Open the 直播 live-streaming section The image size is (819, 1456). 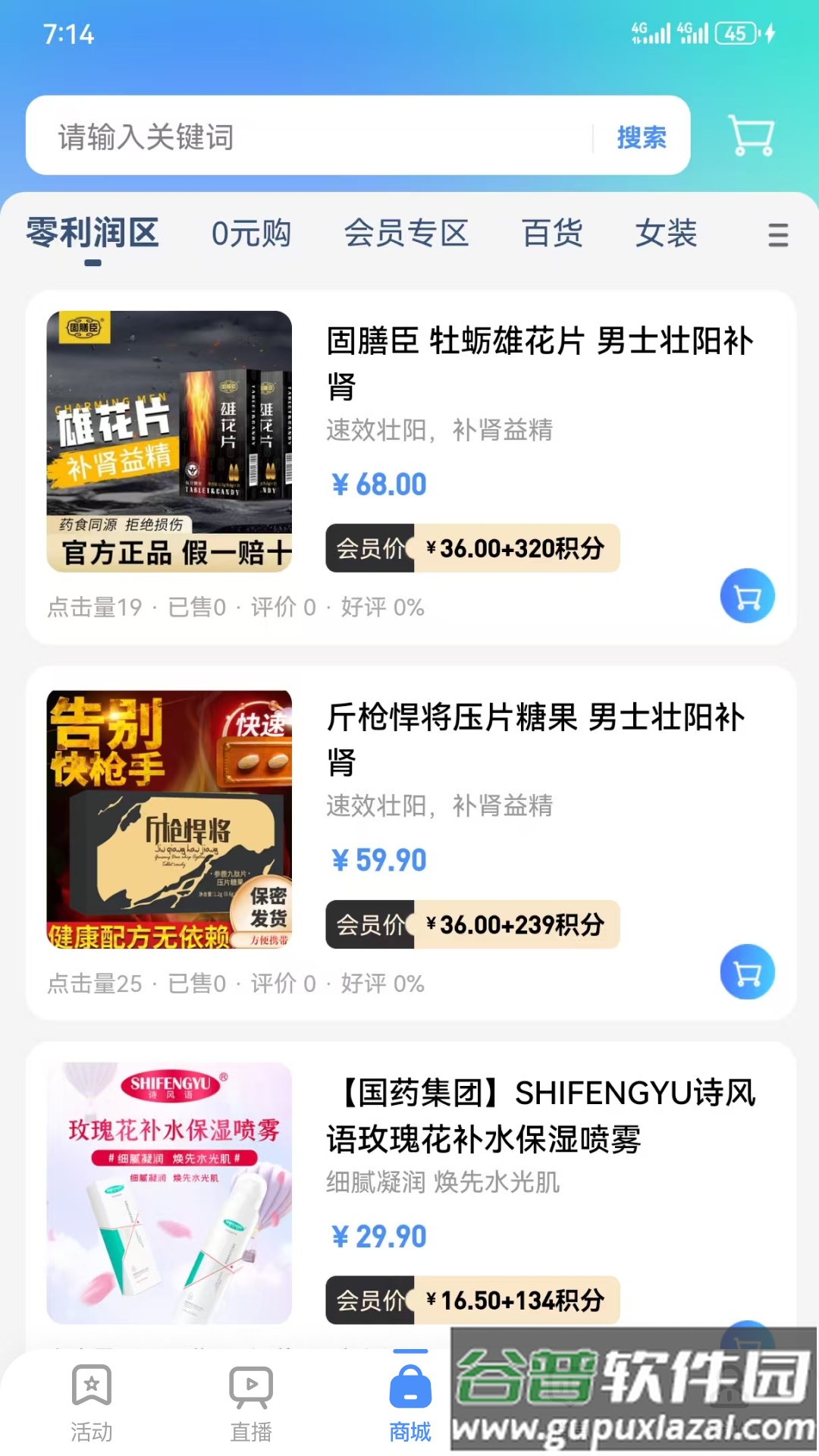click(x=250, y=1403)
